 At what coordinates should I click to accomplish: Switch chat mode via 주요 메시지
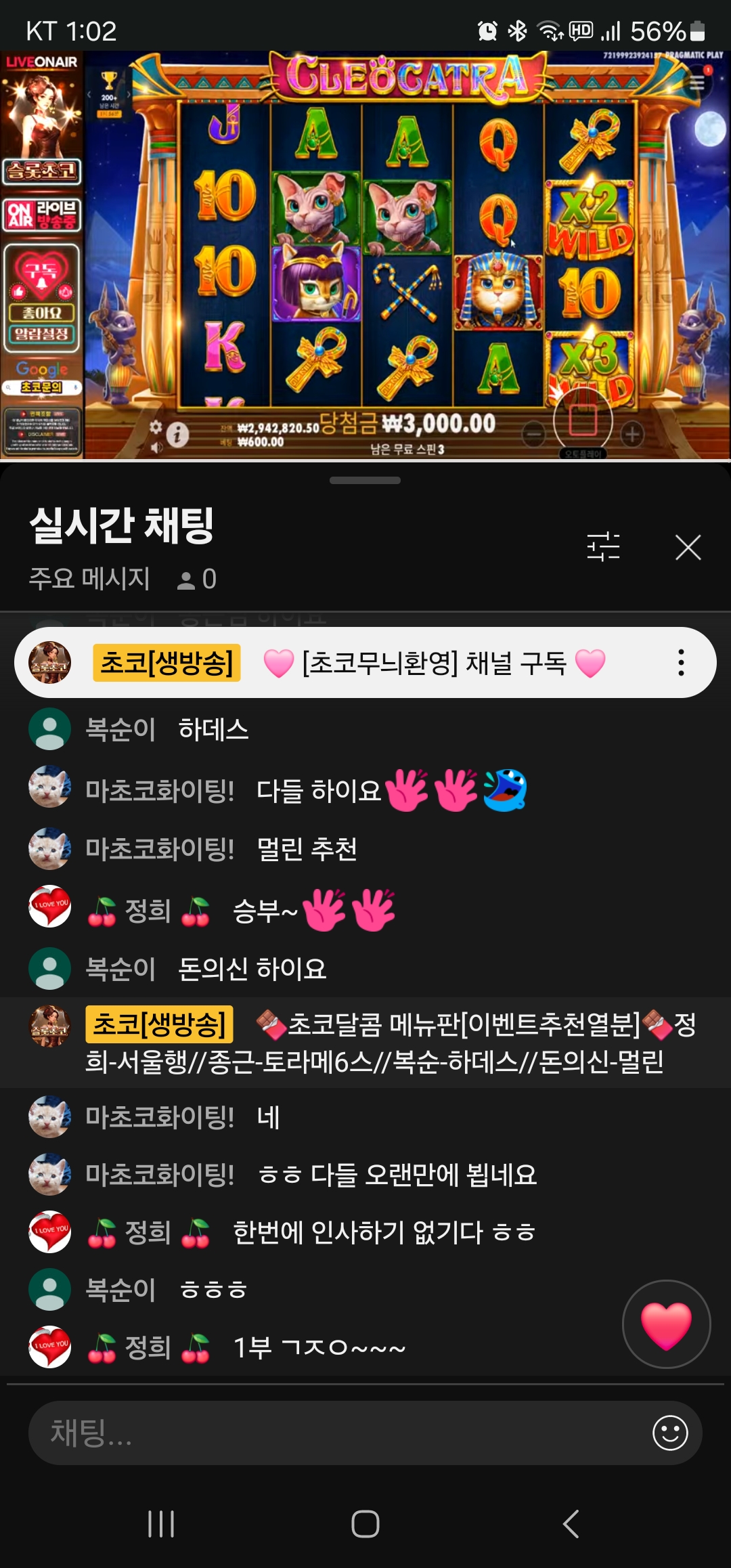click(89, 579)
